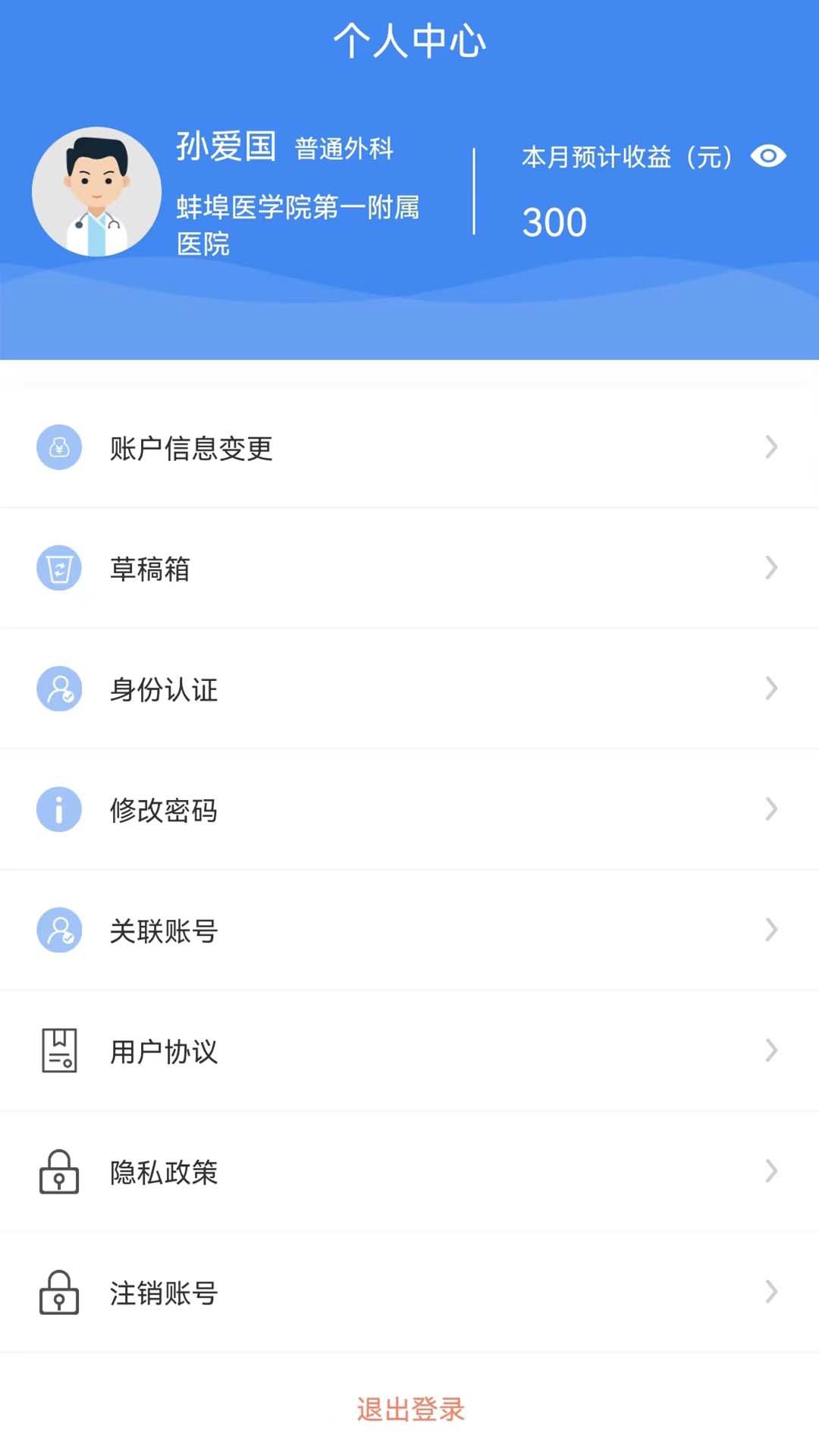Open 修改密码 to change password

(409, 809)
